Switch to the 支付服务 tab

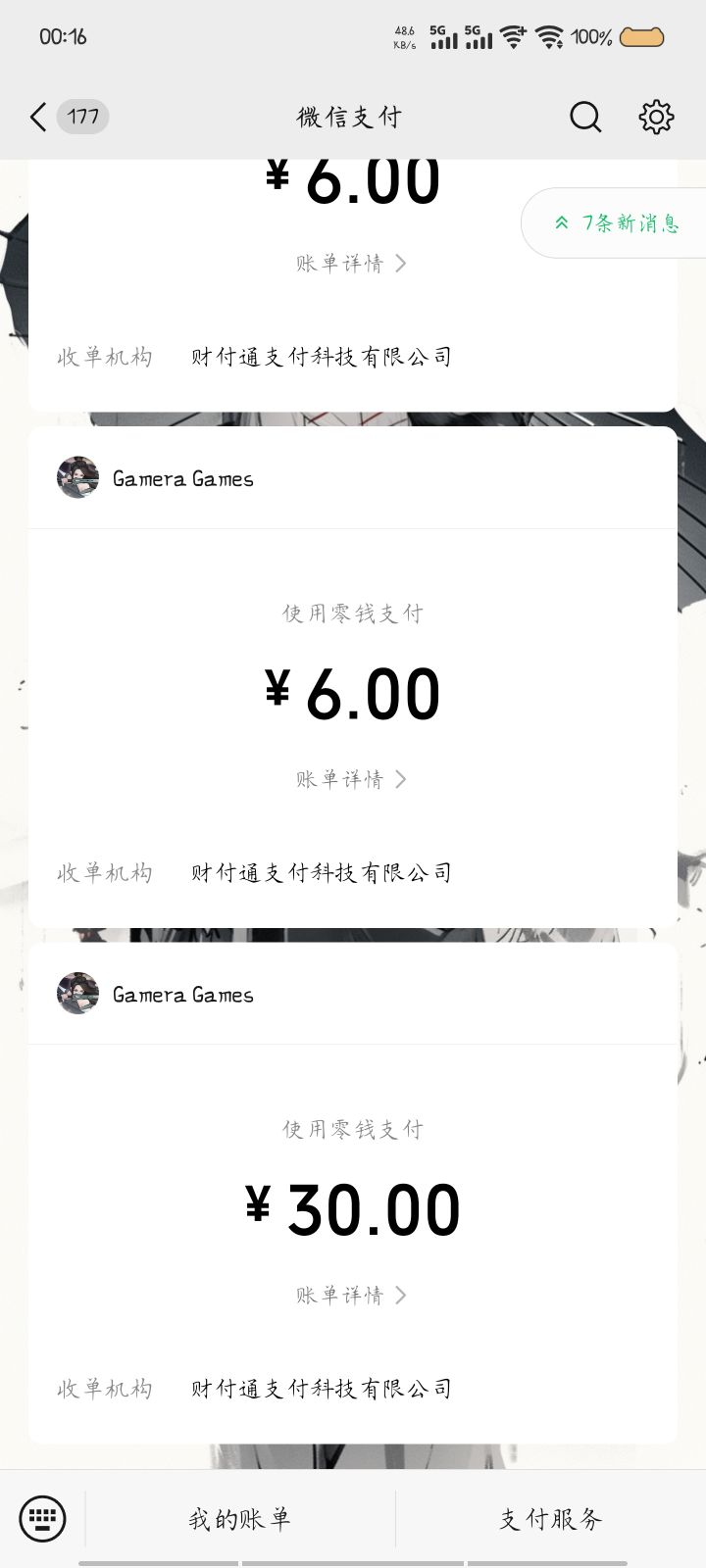(549, 1517)
